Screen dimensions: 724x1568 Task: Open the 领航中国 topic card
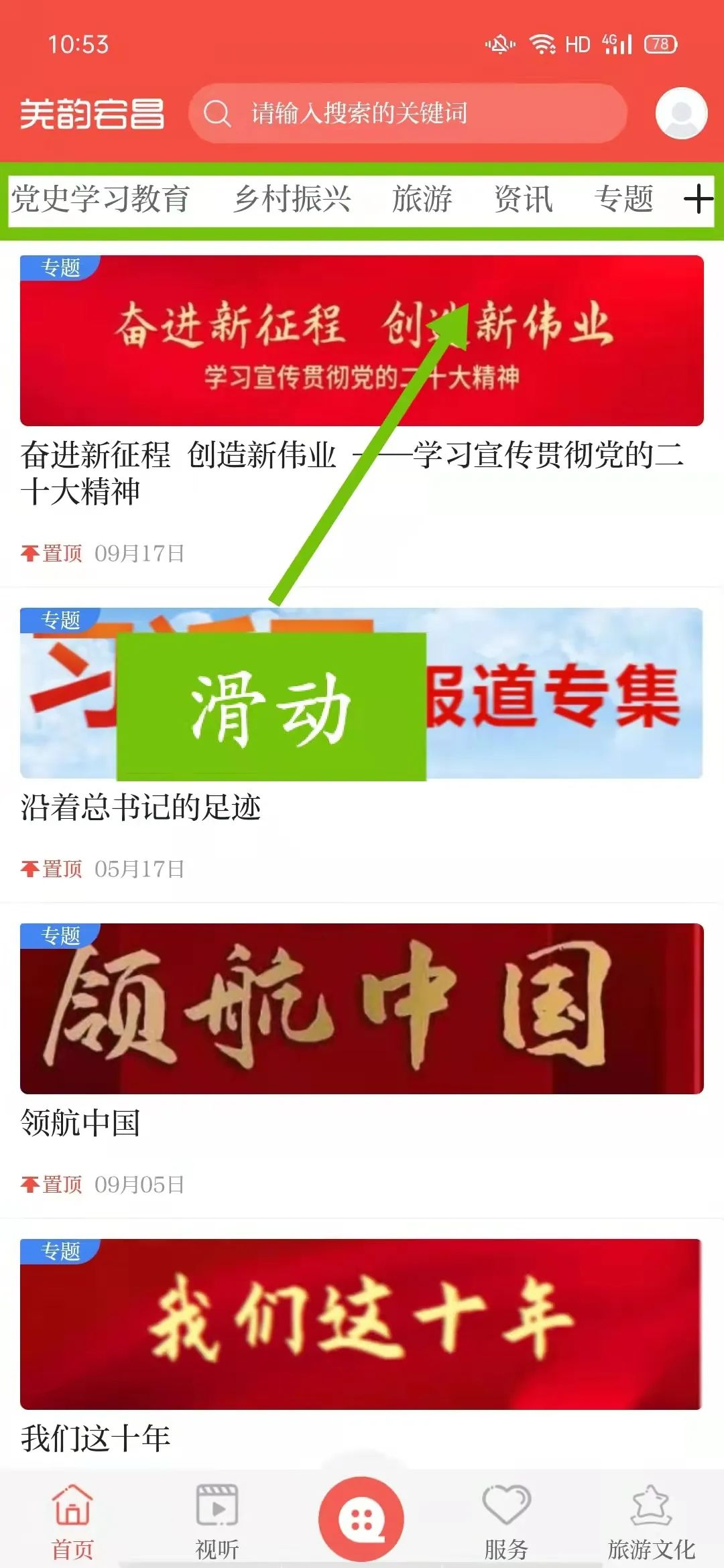[362, 1008]
